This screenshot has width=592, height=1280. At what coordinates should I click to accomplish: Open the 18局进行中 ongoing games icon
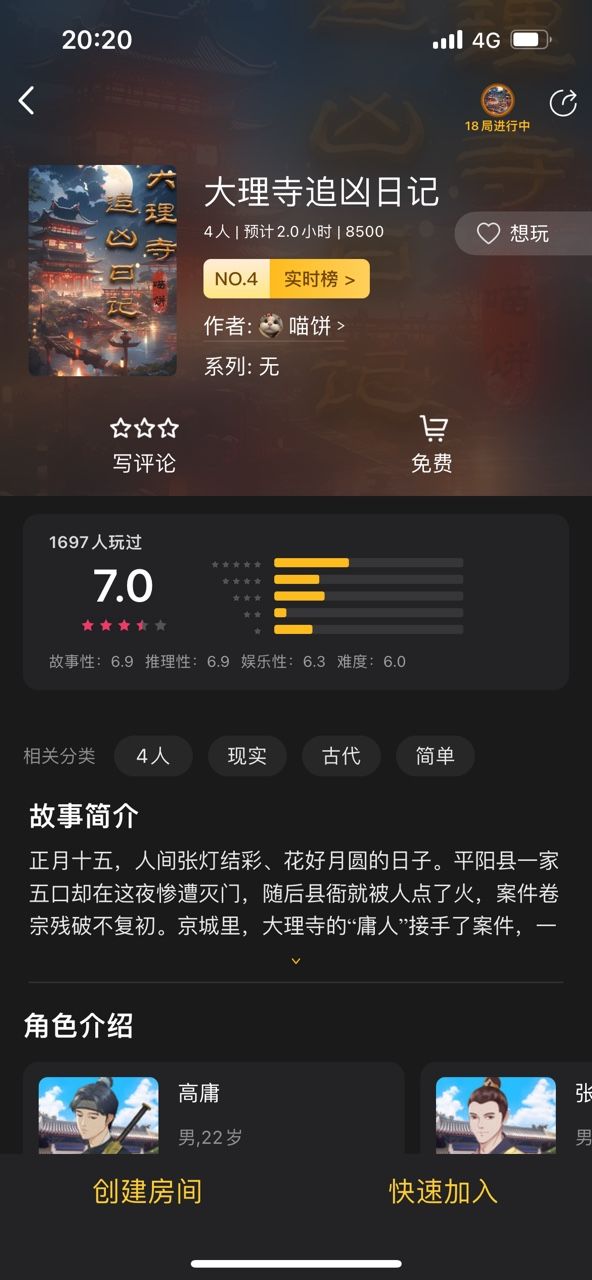497,108
